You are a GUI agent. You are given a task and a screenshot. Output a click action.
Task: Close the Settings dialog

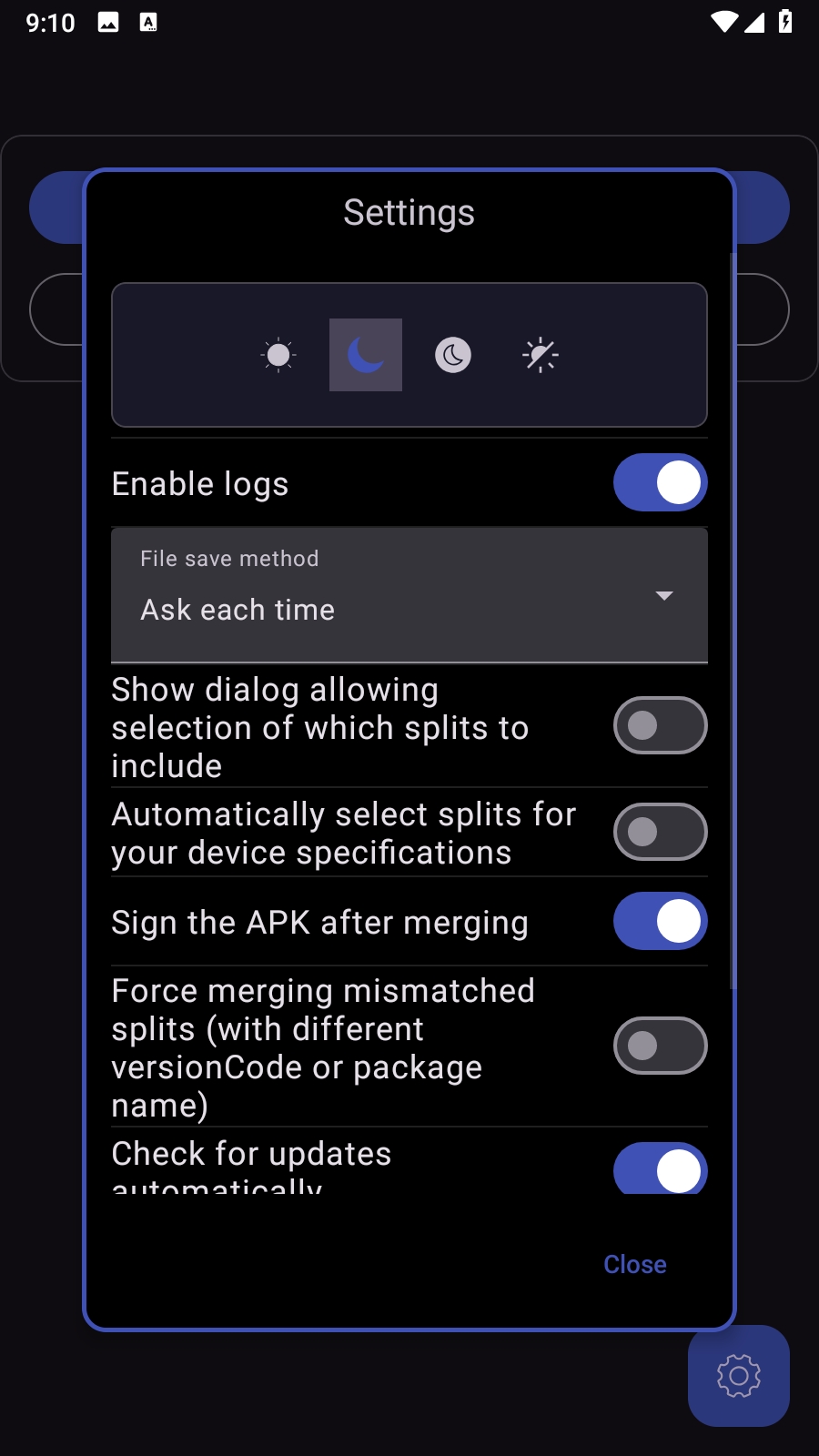[x=634, y=1264]
